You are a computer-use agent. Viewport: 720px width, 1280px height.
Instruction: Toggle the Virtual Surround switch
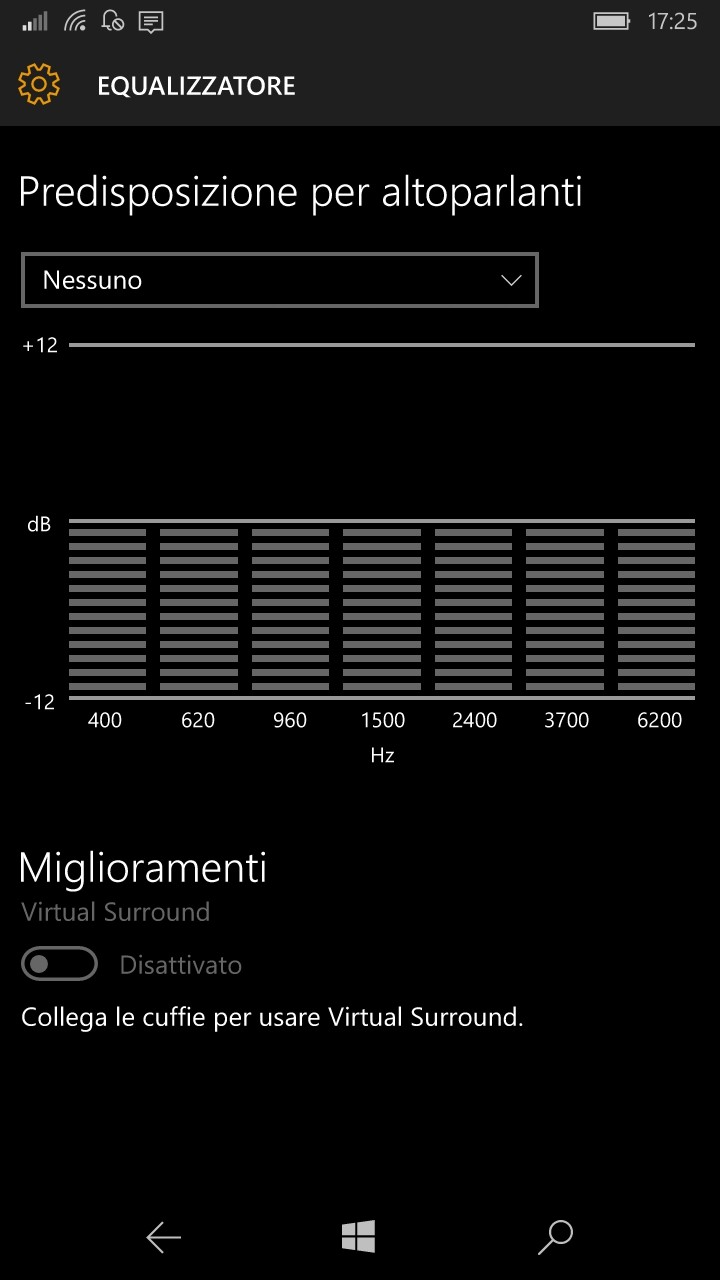point(59,965)
